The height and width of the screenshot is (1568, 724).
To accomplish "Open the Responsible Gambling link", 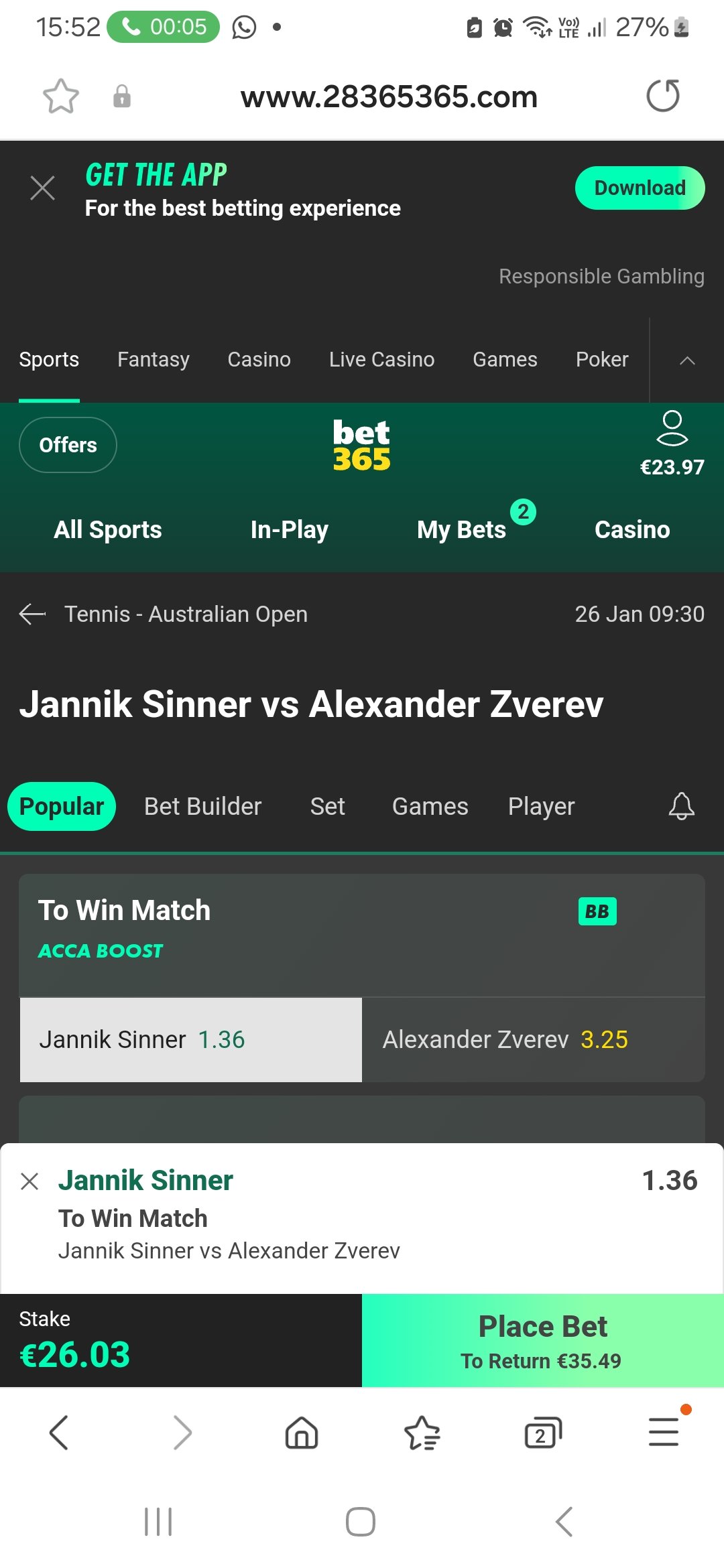I will click(x=601, y=276).
